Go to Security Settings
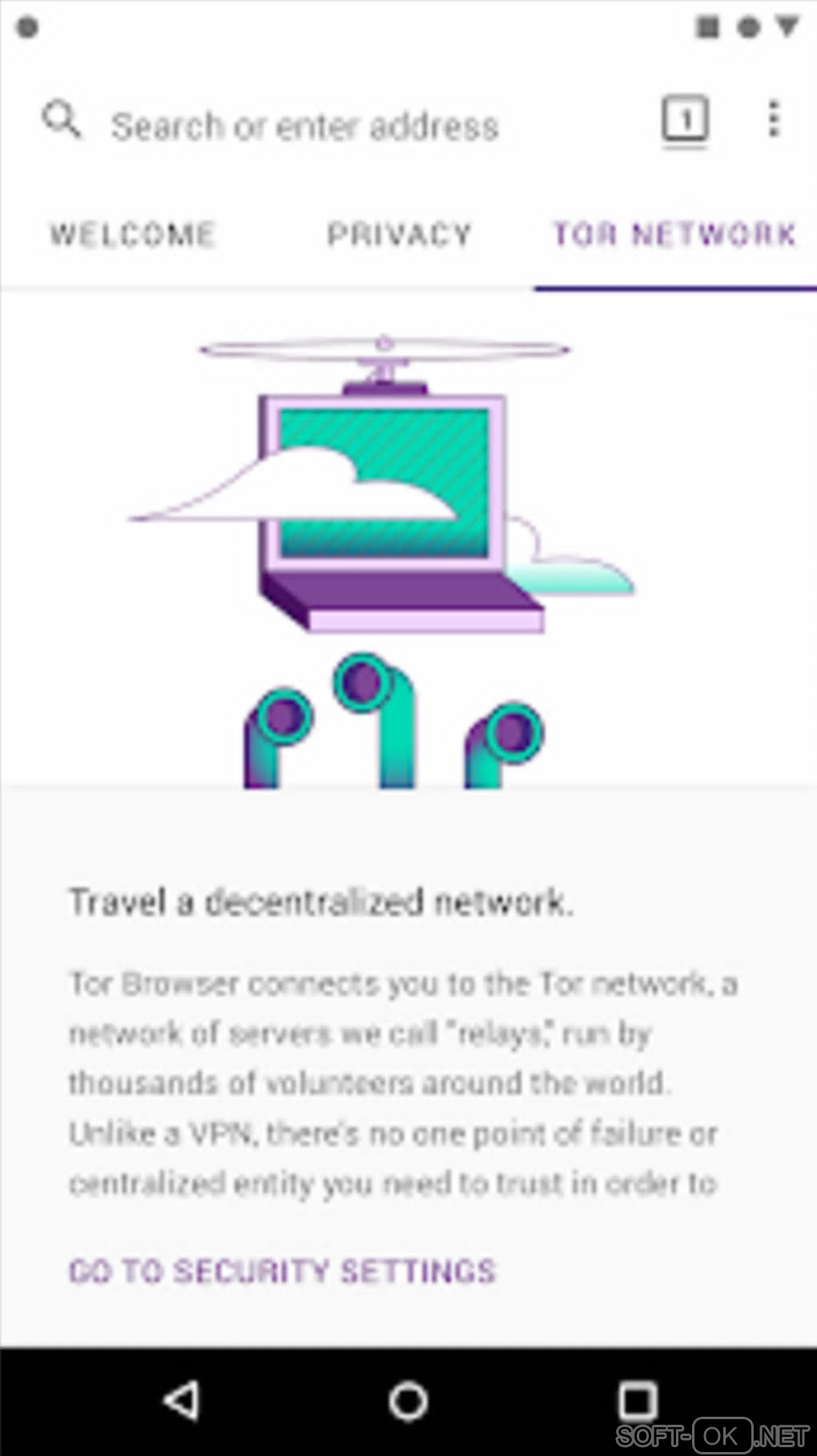 click(282, 1271)
